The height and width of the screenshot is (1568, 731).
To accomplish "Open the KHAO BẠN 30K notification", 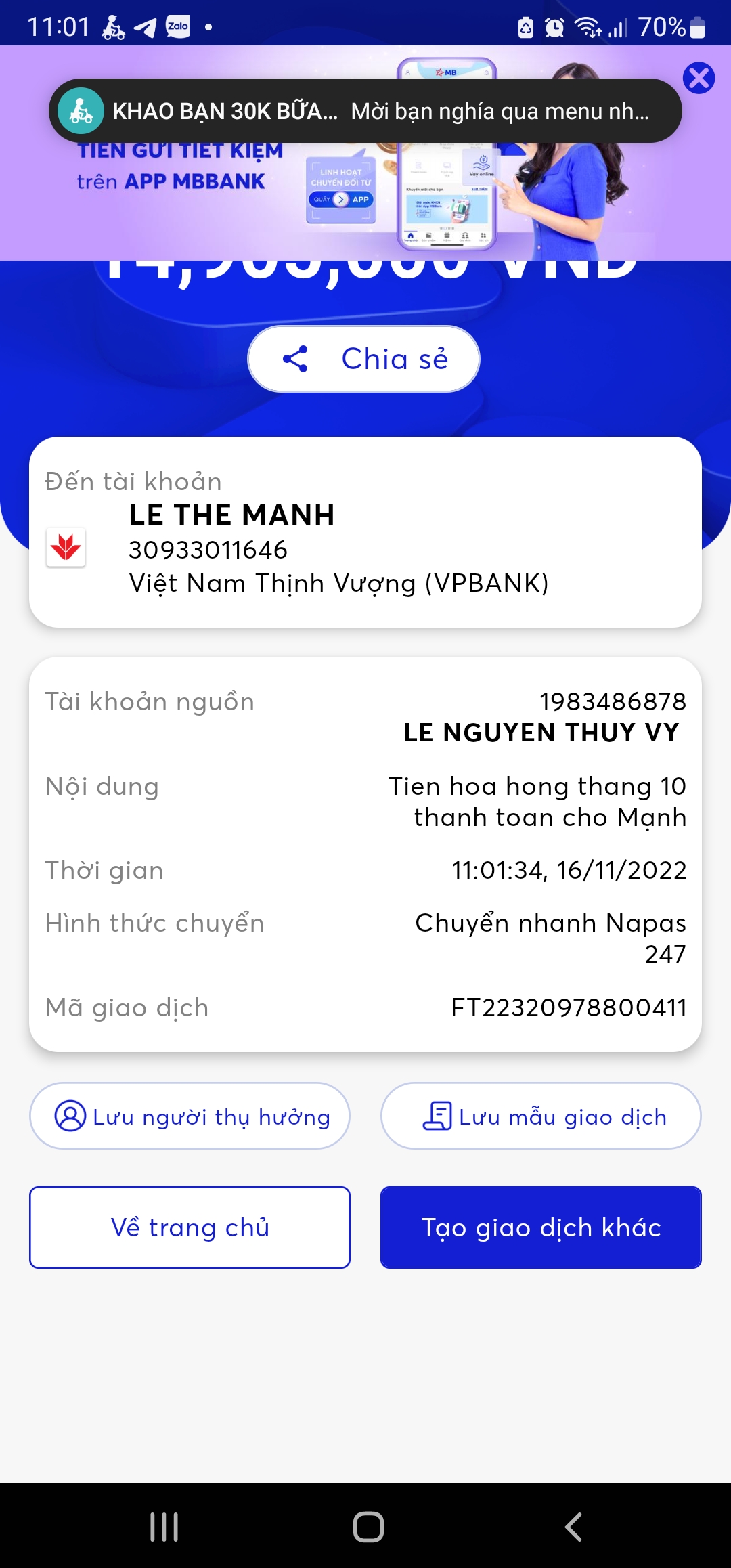I will pos(365,111).
